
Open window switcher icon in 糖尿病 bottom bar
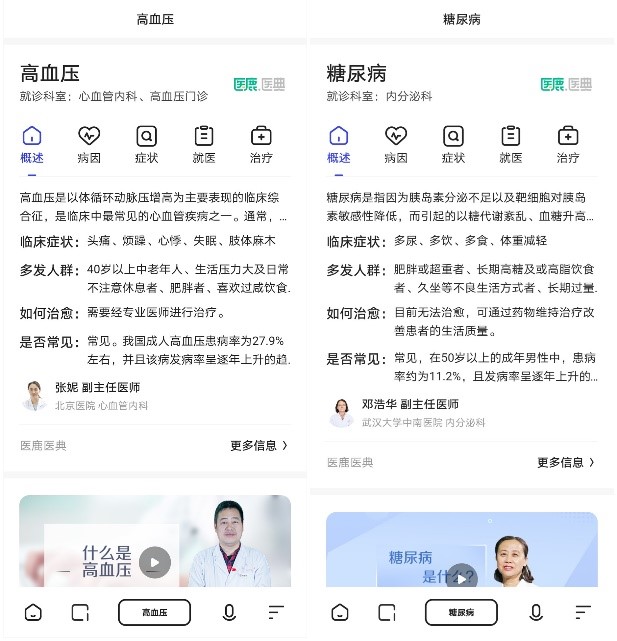(386, 612)
